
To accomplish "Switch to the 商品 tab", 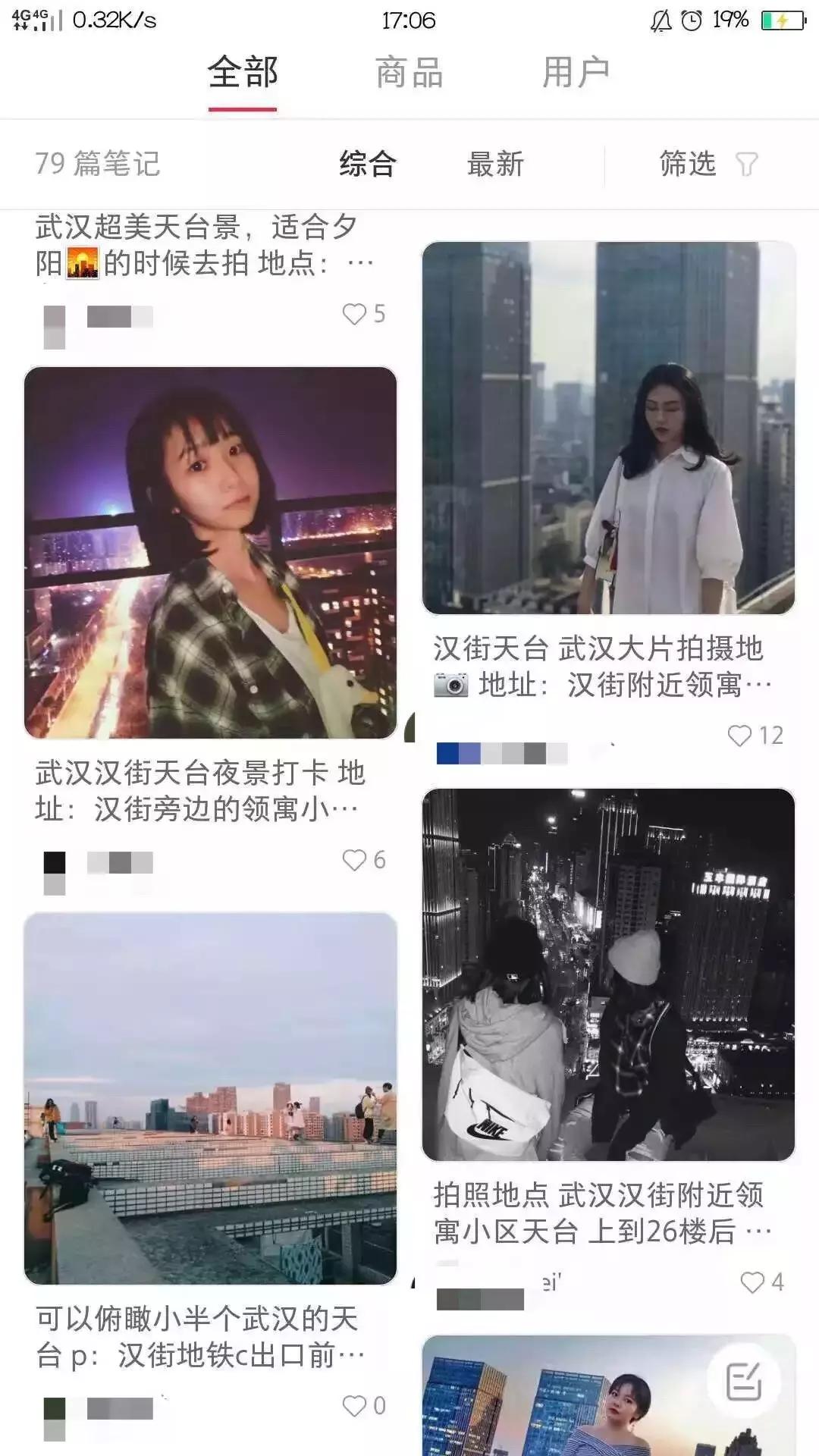I will click(408, 74).
